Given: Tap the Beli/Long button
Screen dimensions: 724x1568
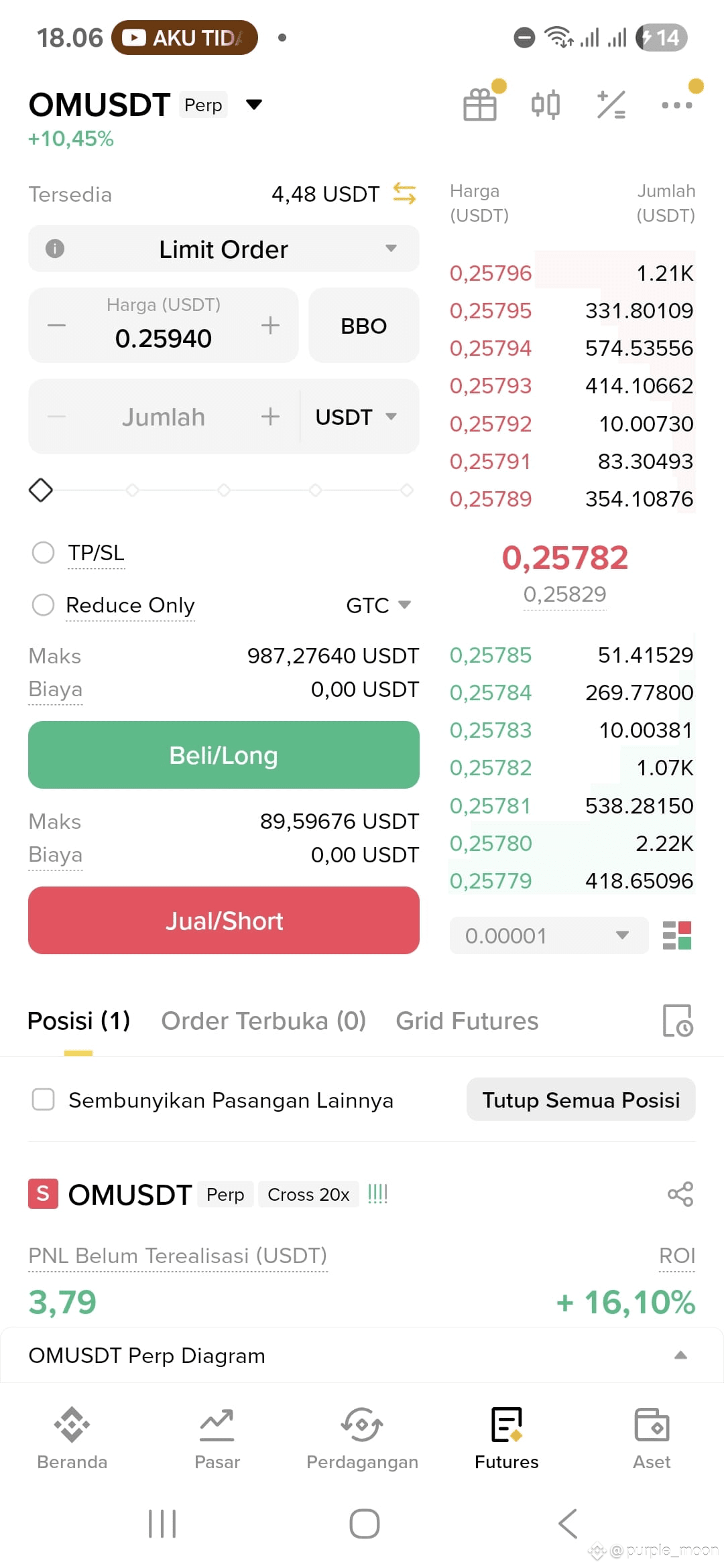Looking at the screenshot, I should [224, 755].
